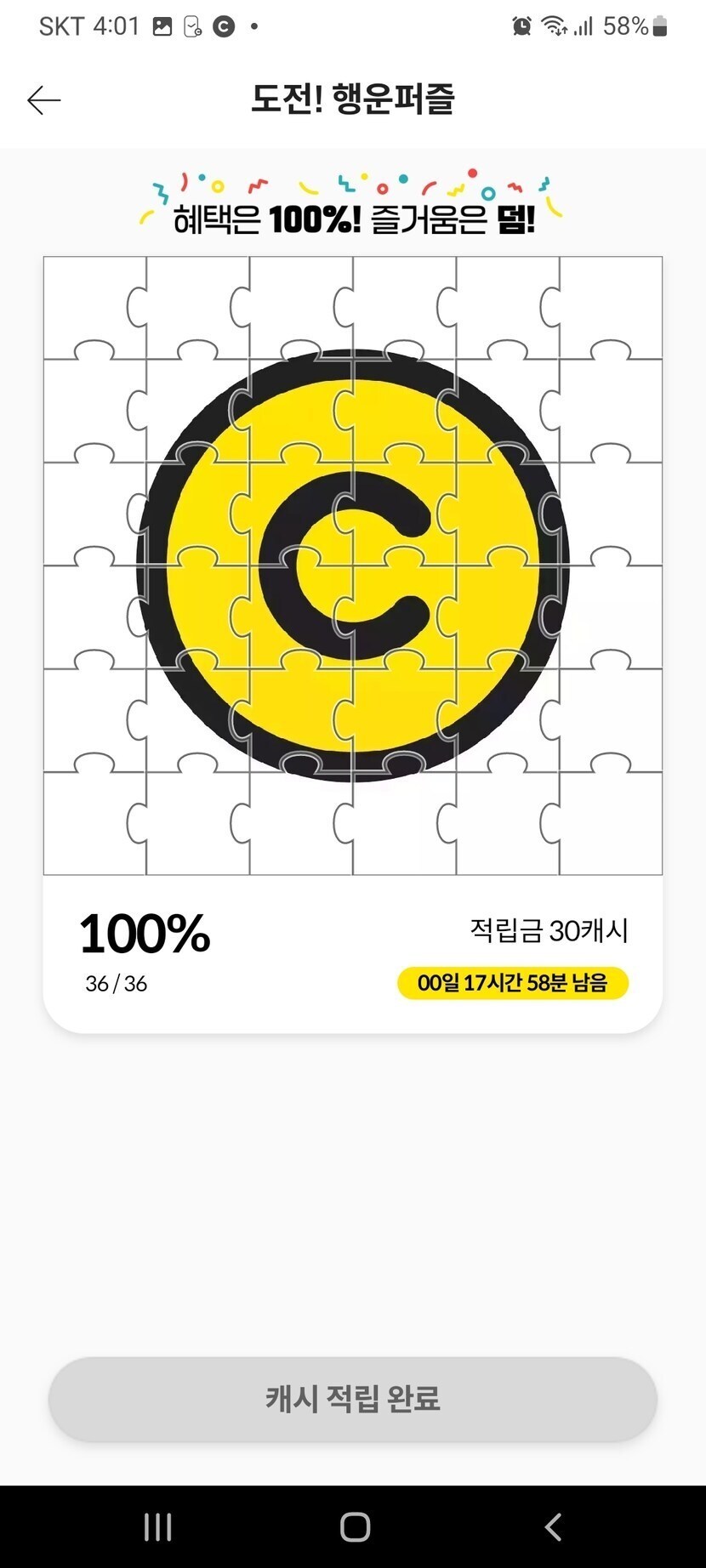The width and height of the screenshot is (706, 1568).
Task: Tap the 캐시 적립 완료 button
Action: pyautogui.click(x=353, y=1399)
